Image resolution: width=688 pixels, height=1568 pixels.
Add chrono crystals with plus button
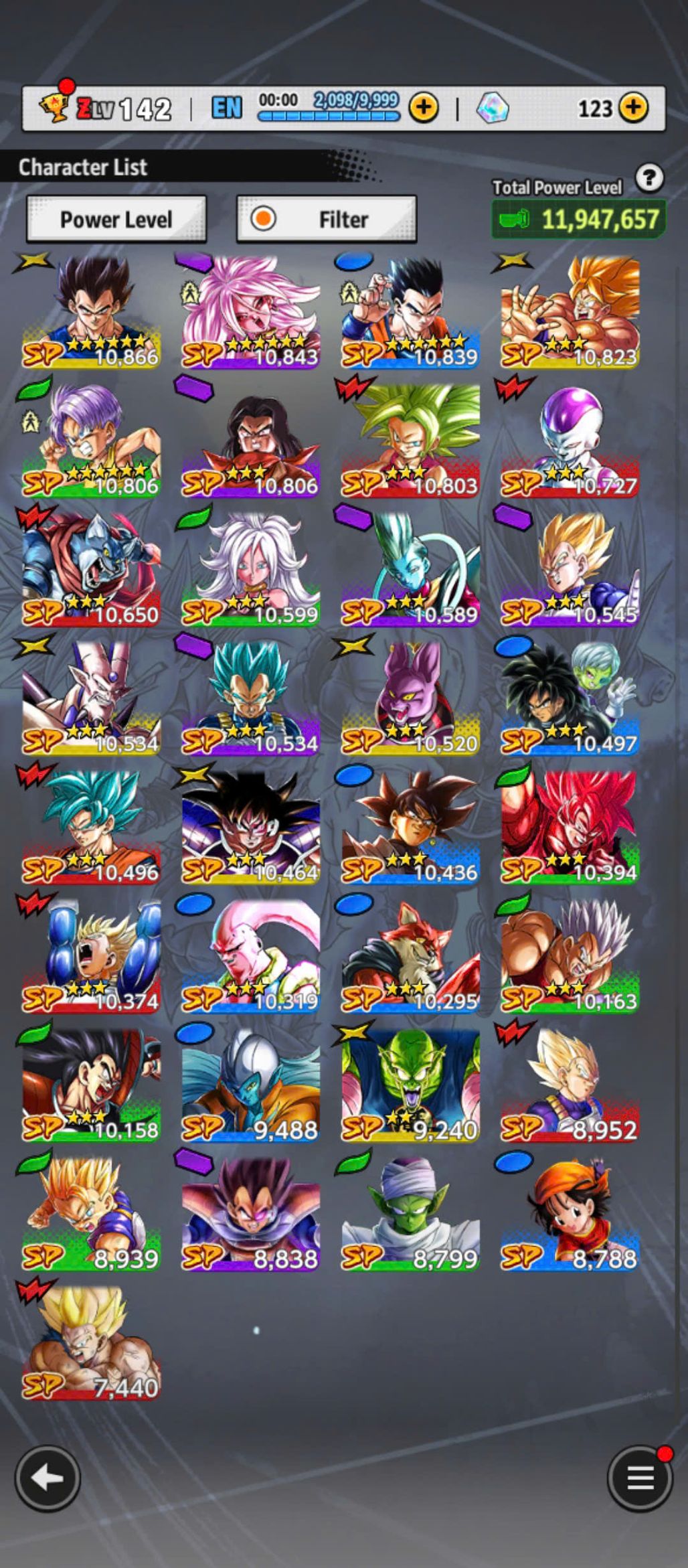(x=632, y=108)
